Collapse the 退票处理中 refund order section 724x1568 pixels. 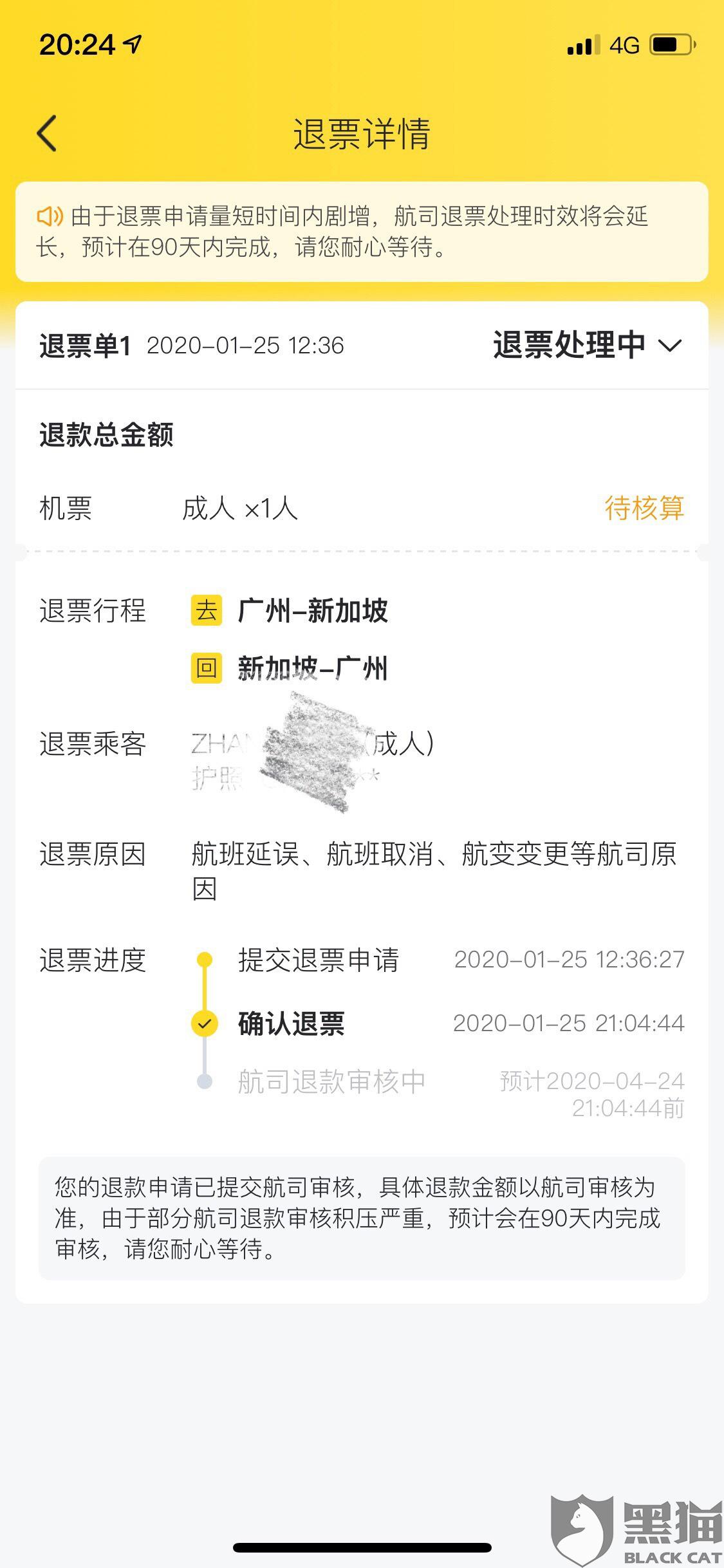point(670,346)
